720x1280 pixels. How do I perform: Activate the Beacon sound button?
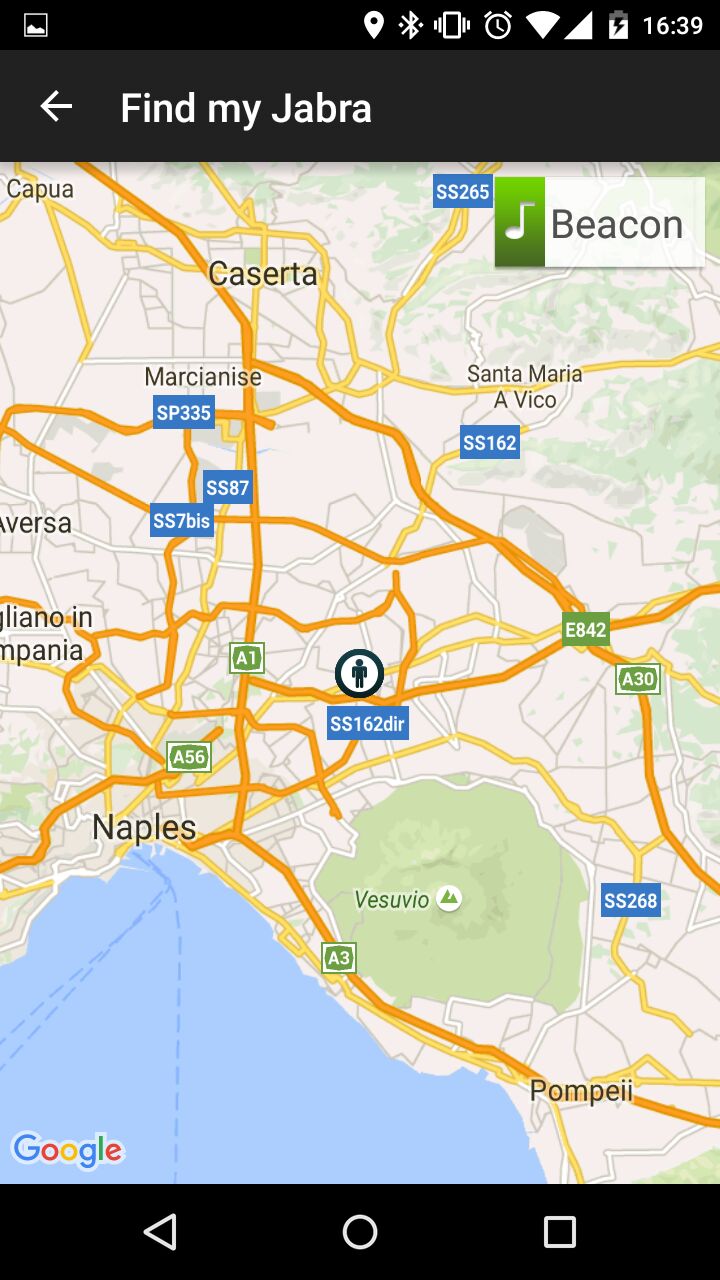point(599,223)
